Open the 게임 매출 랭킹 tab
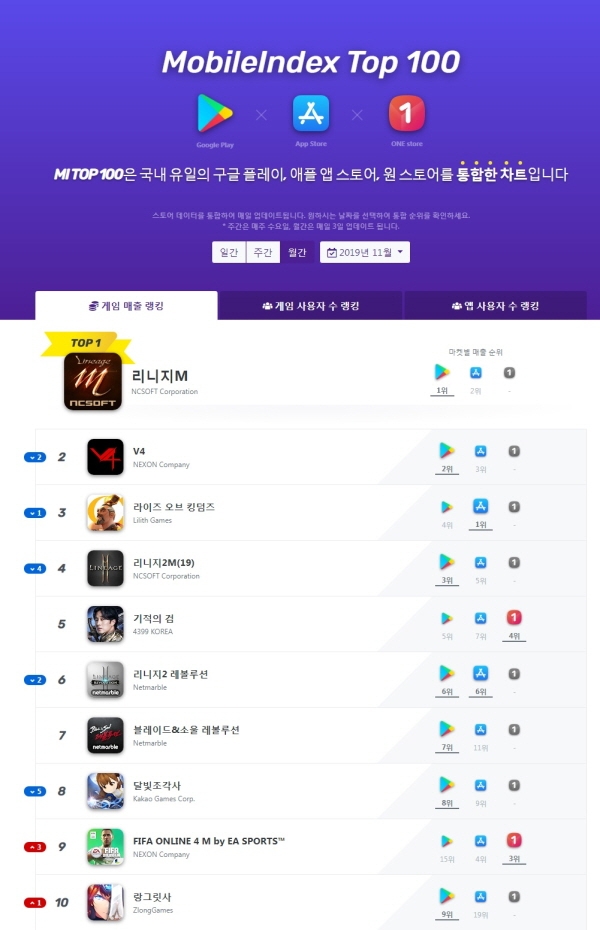The image size is (600, 930). coord(126,306)
